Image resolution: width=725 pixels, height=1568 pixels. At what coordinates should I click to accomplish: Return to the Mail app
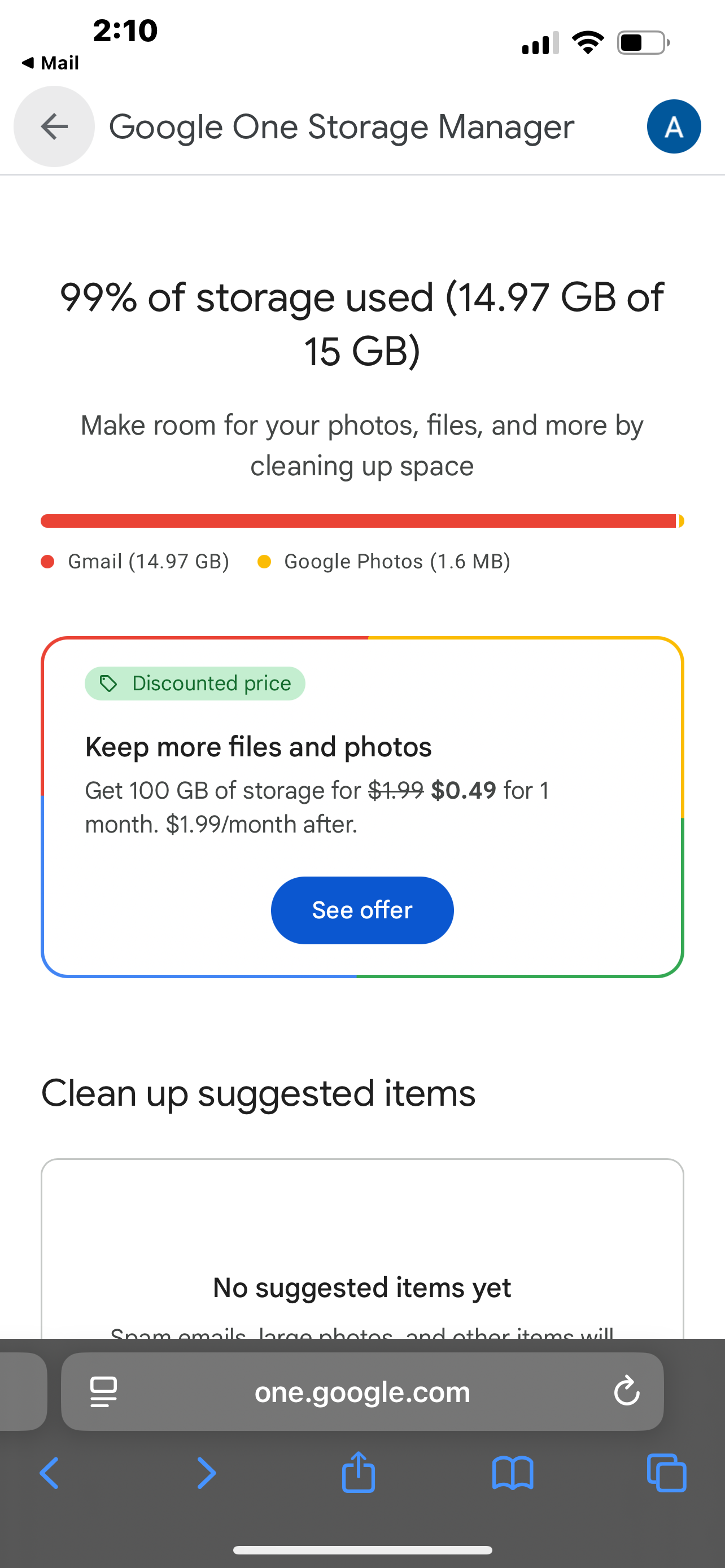50,63
